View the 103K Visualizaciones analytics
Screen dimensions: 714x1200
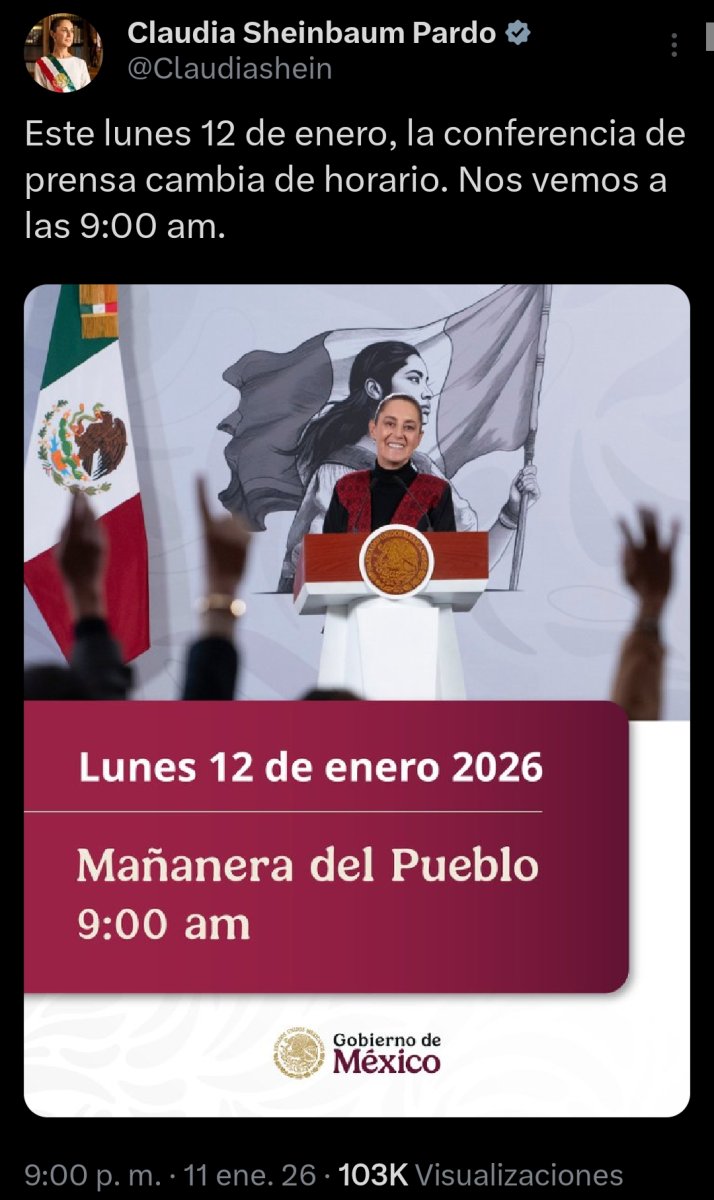(x=481, y=1174)
